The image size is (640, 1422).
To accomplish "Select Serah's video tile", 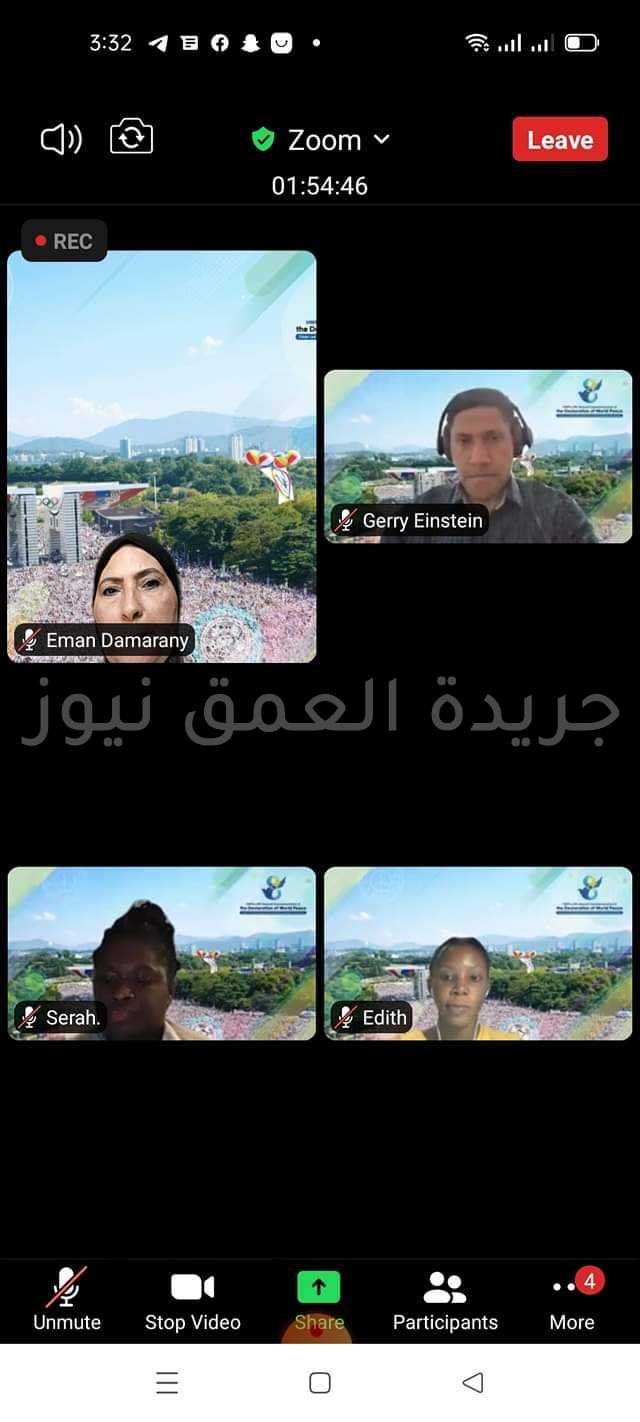I will point(162,952).
